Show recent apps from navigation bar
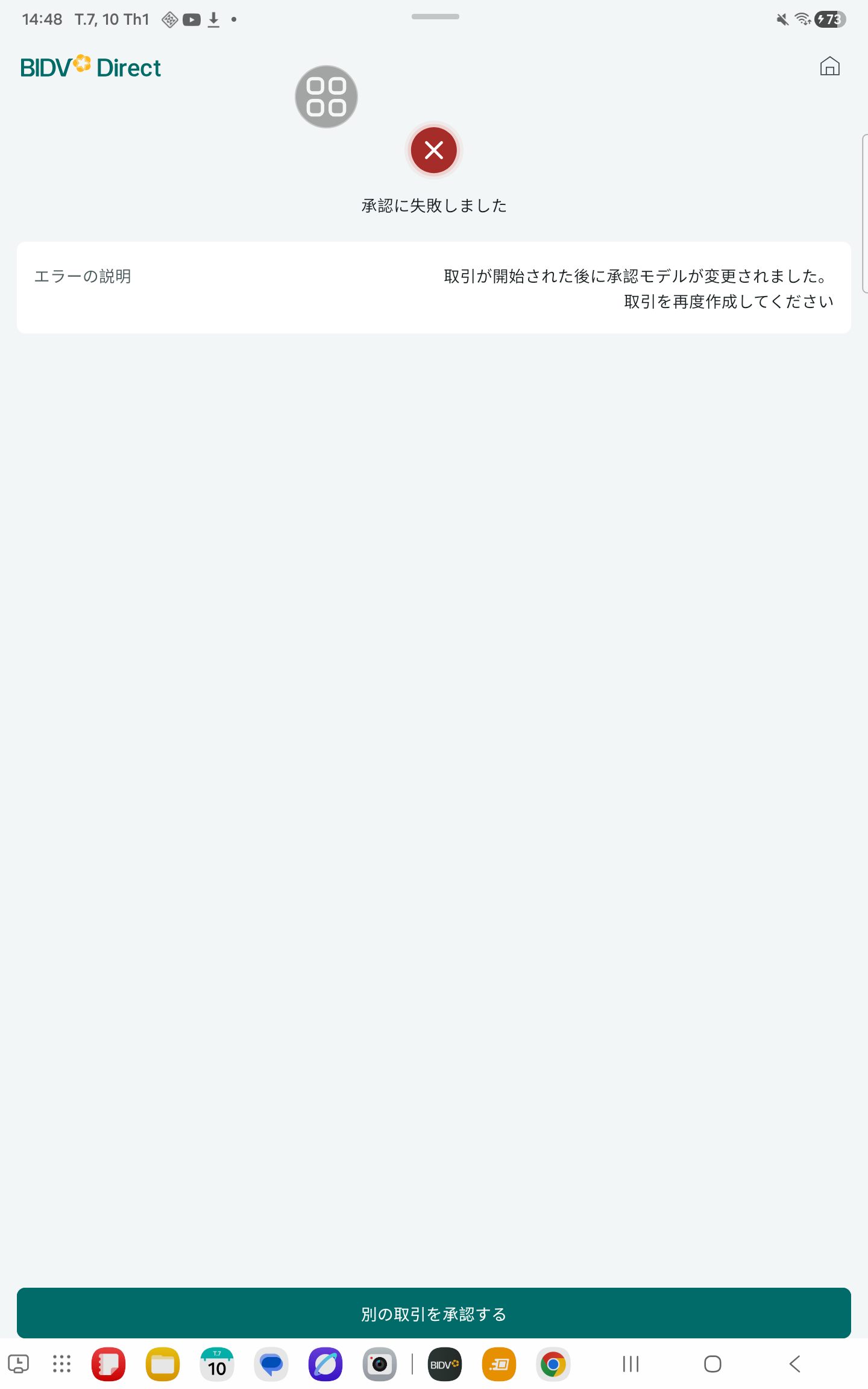 [x=631, y=1364]
